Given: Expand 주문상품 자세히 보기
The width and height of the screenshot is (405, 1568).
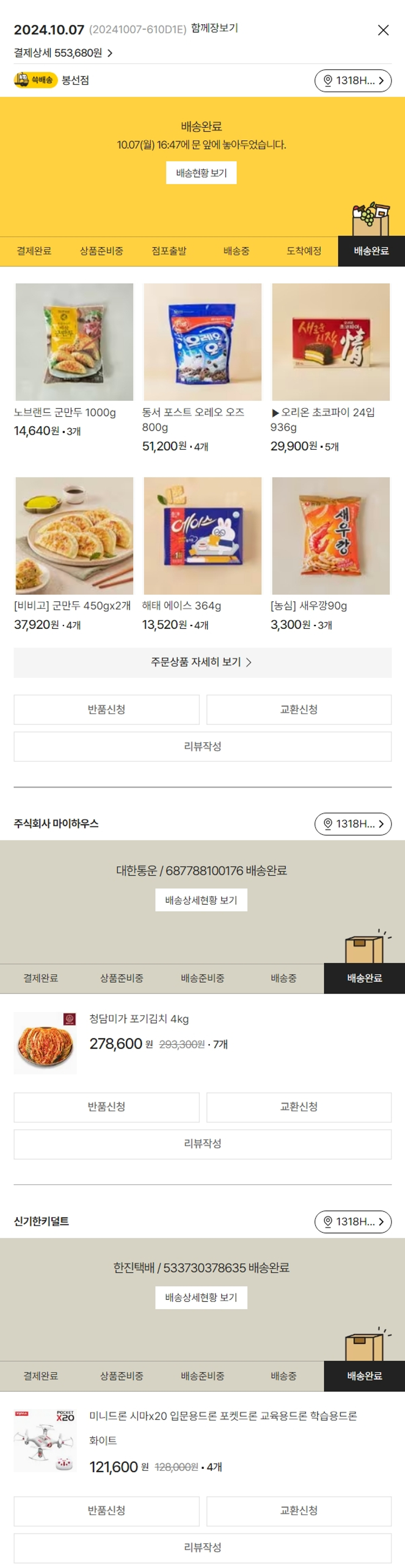Looking at the screenshot, I should (x=202, y=662).
